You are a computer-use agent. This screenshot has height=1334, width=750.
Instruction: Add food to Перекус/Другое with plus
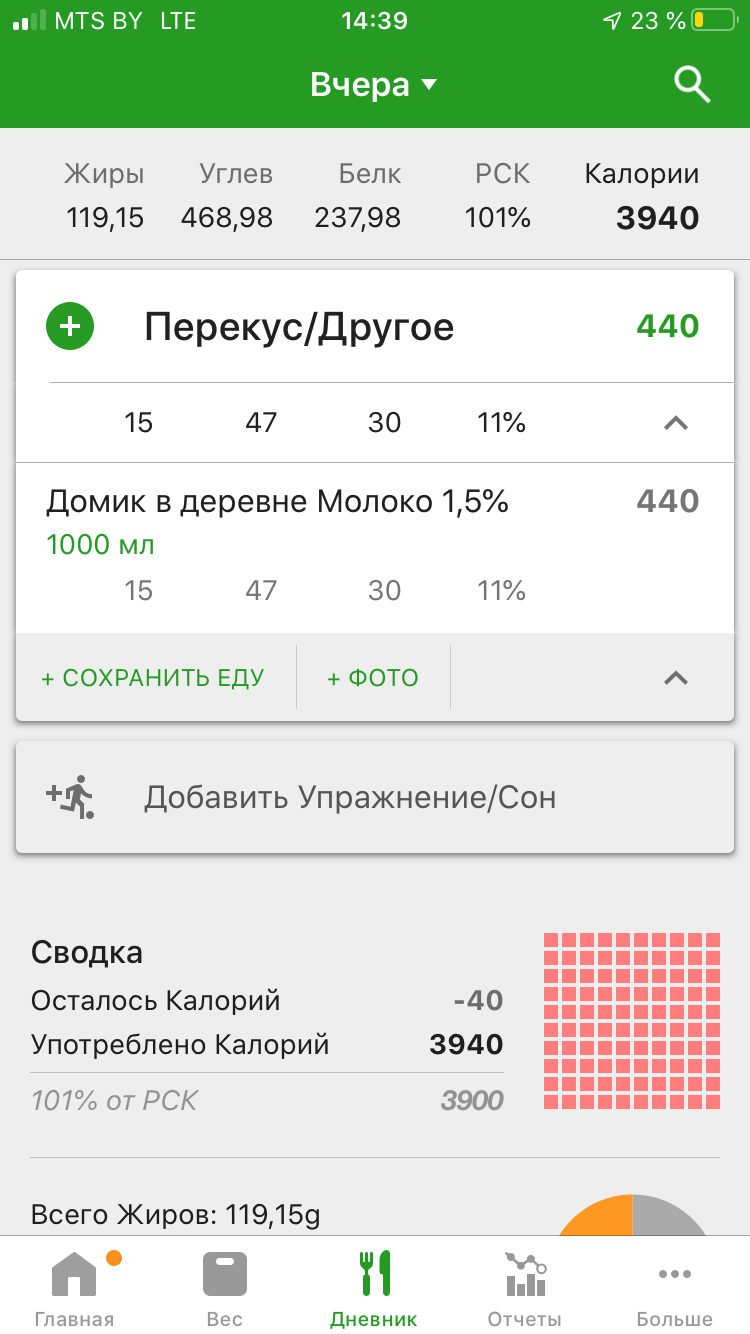click(x=70, y=327)
